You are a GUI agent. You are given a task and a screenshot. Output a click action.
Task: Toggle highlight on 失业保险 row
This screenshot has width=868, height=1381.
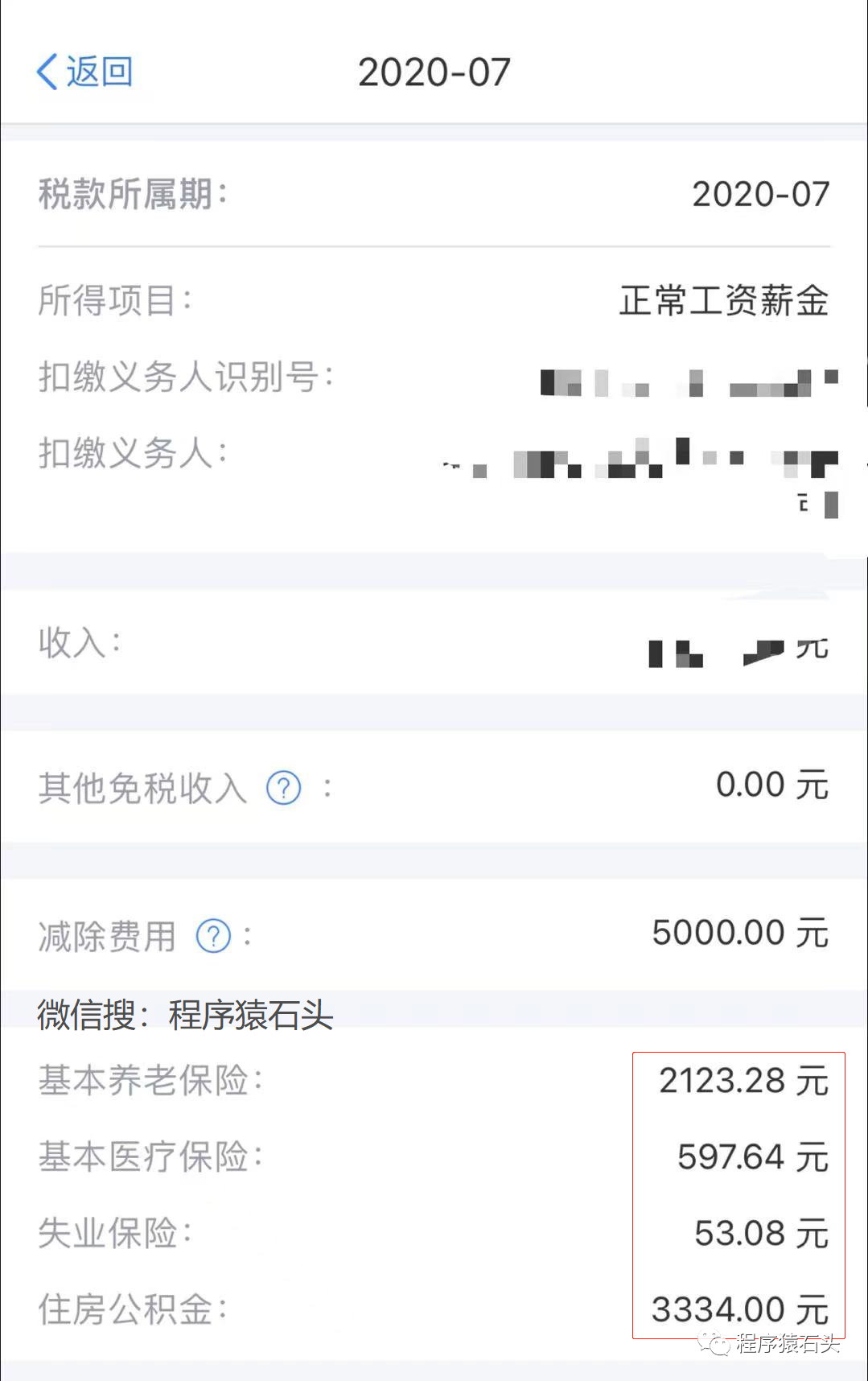pyautogui.click(x=434, y=1233)
